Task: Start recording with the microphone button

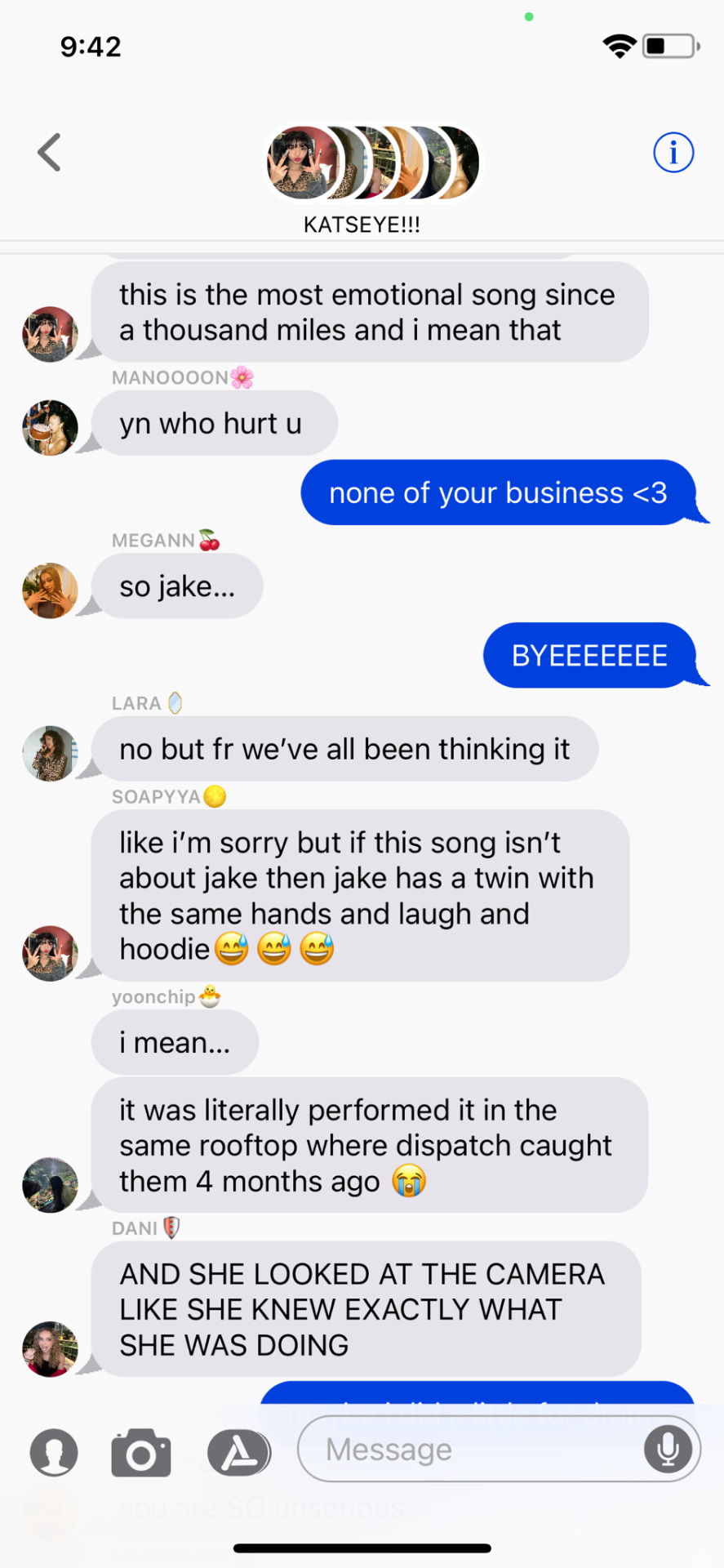Action: (668, 1449)
